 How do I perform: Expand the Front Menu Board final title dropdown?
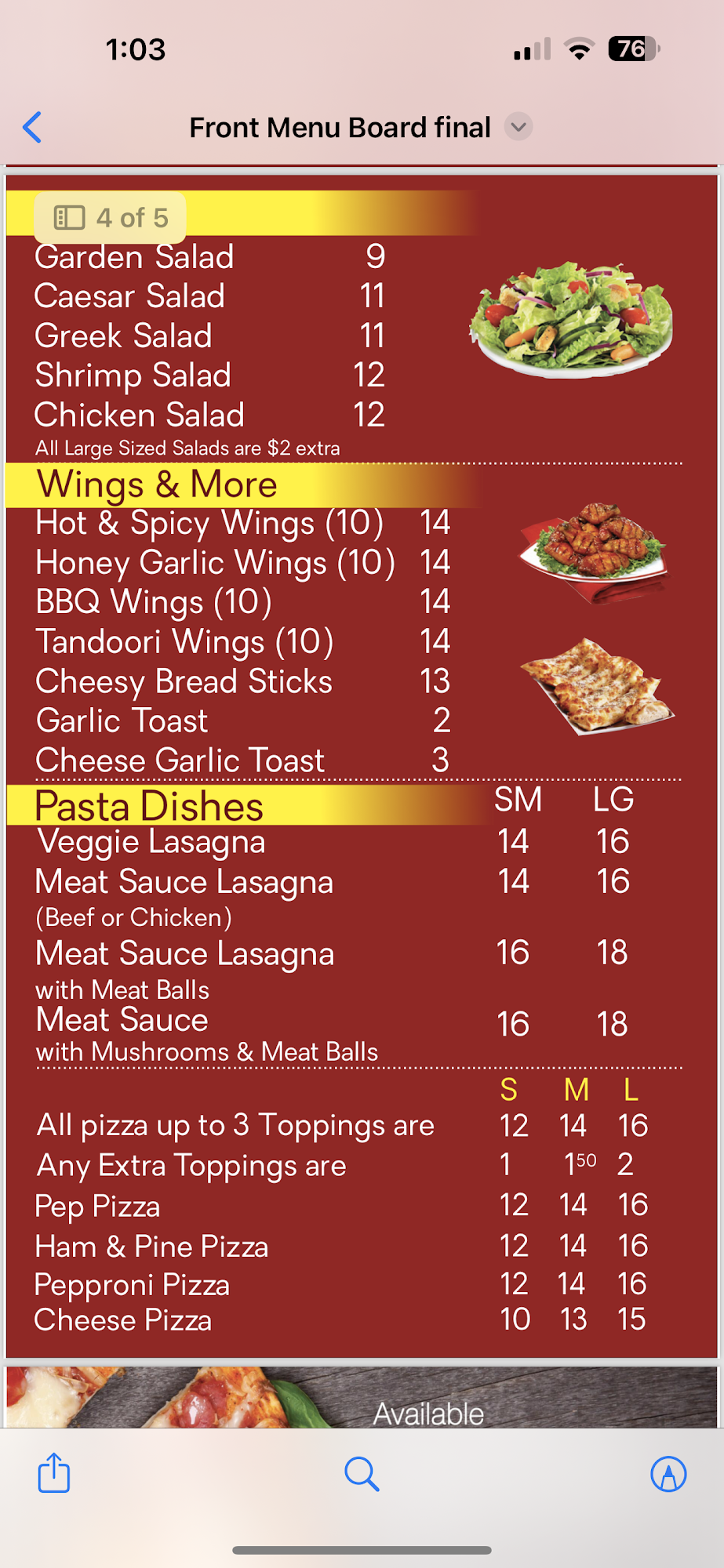pyautogui.click(x=518, y=126)
